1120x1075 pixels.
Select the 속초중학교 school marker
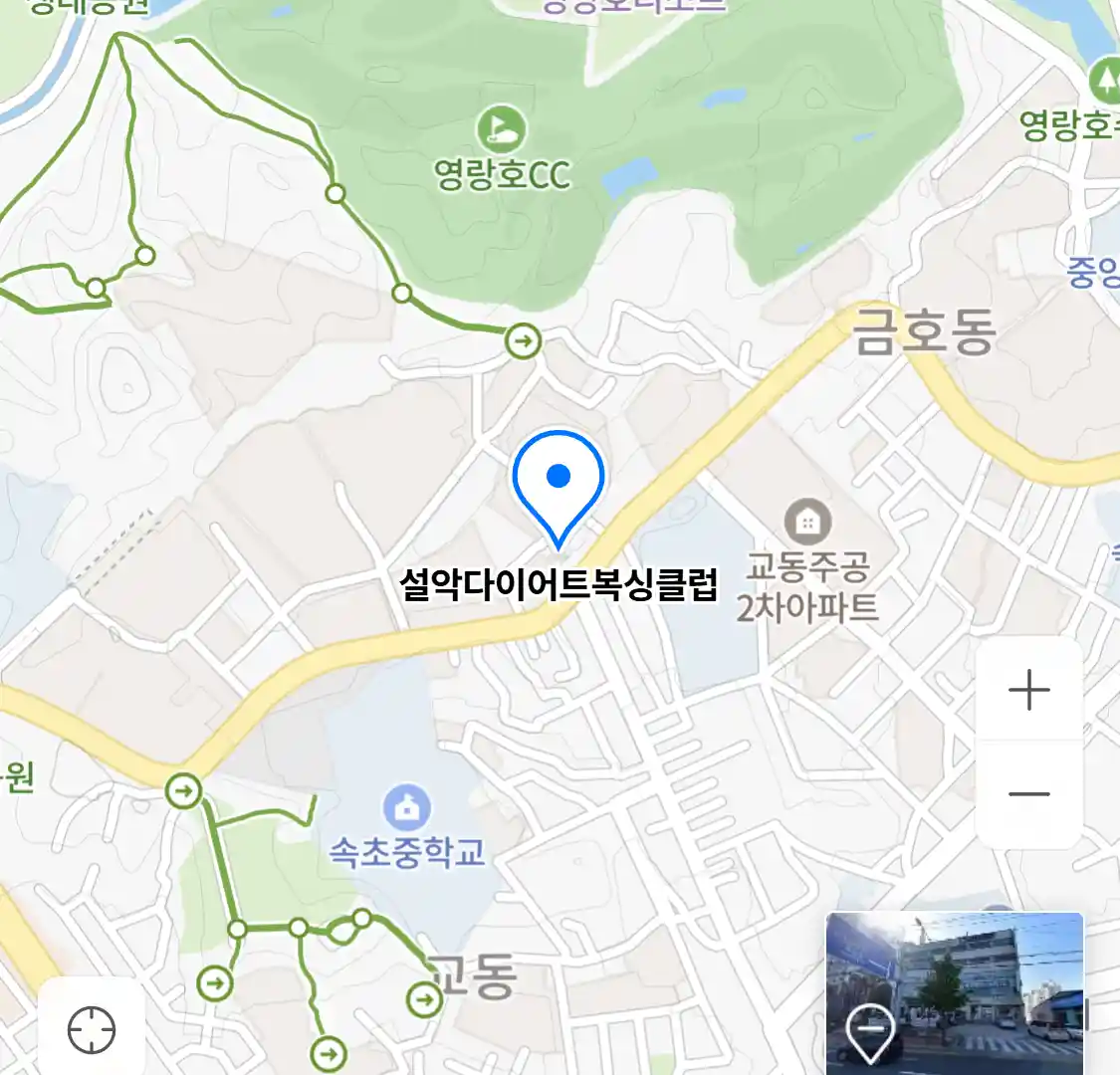406,807
